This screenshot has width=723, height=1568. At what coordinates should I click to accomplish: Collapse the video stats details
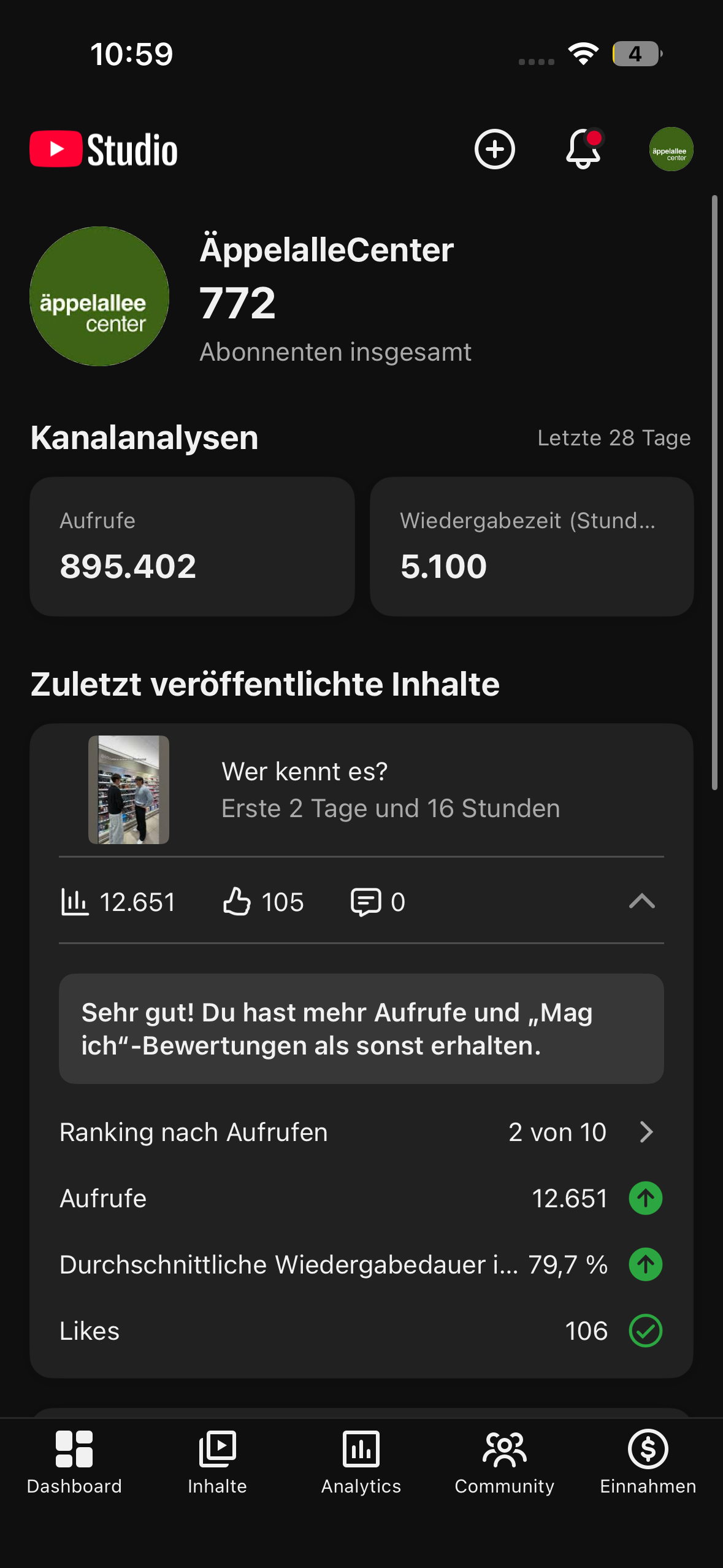click(641, 901)
